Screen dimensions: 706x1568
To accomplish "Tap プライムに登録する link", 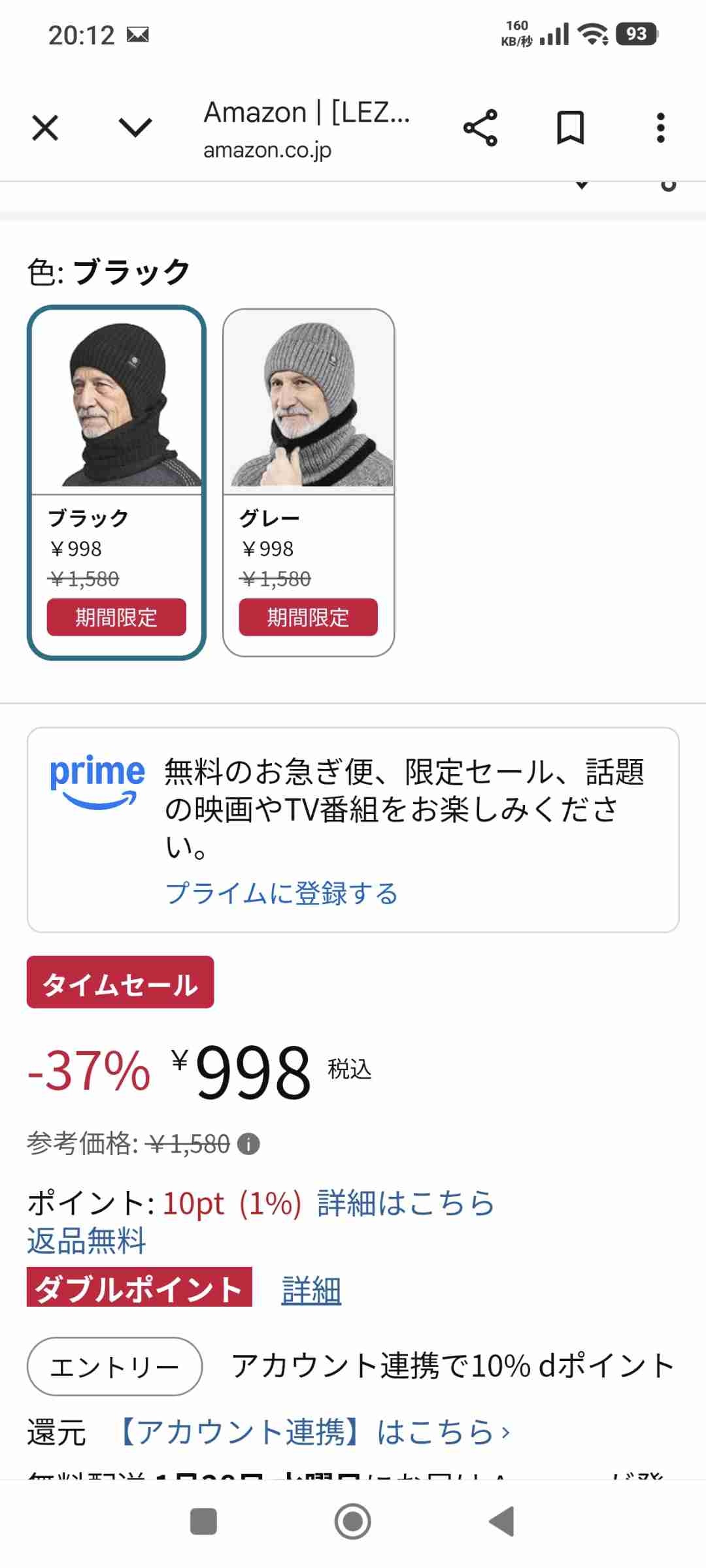I will [282, 893].
